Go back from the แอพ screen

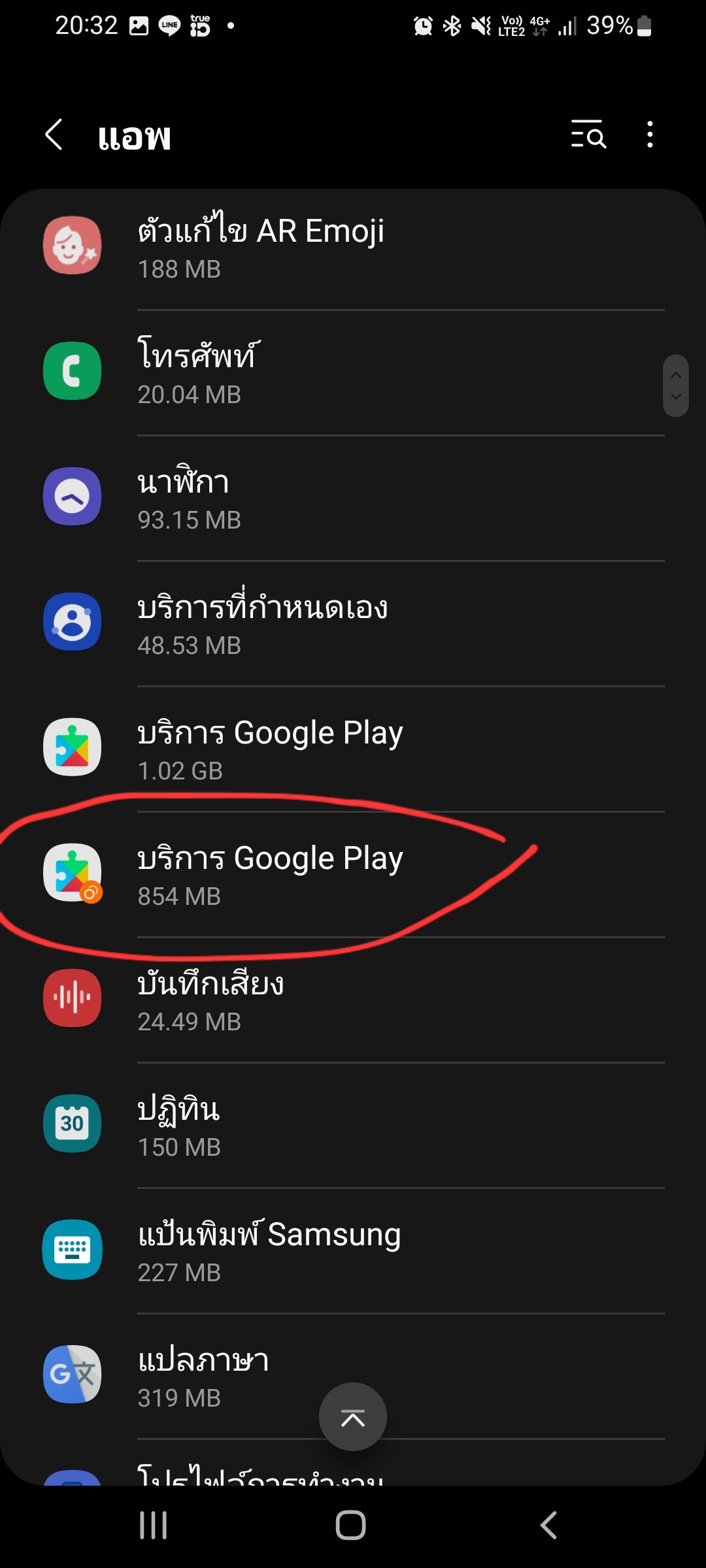pyautogui.click(x=54, y=135)
